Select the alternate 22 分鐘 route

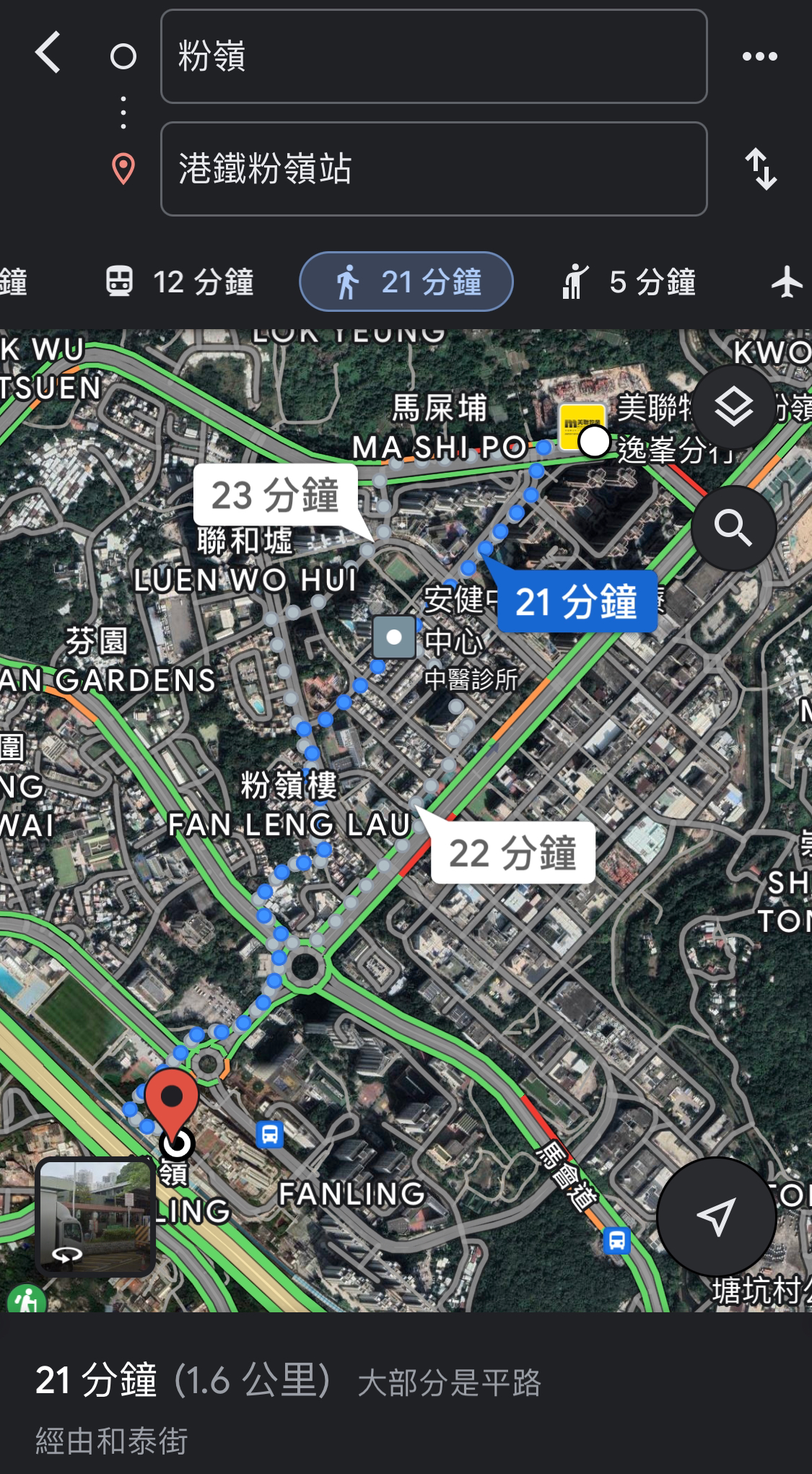[513, 852]
